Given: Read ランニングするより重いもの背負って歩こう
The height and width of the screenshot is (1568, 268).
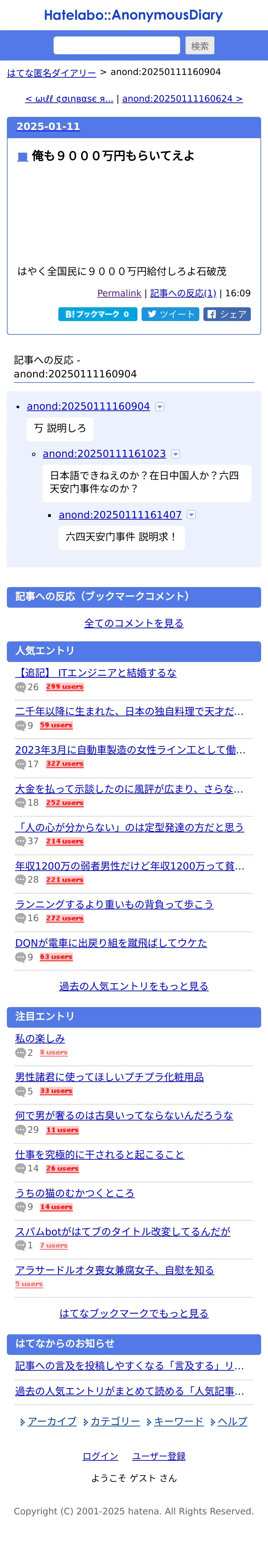Looking at the screenshot, I should pyautogui.click(x=114, y=904).
